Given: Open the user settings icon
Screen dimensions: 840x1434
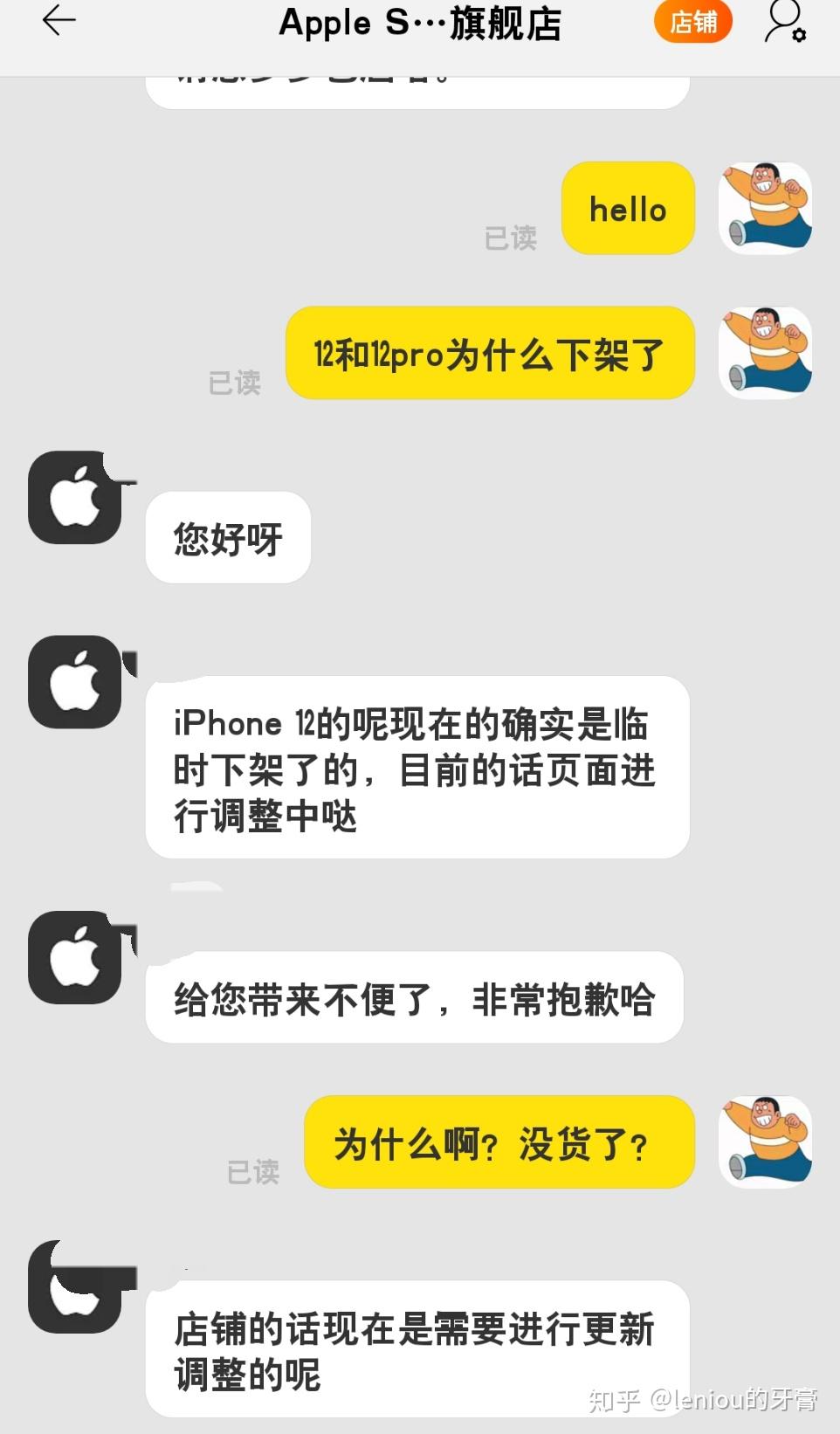Looking at the screenshot, I should (784, 22).
